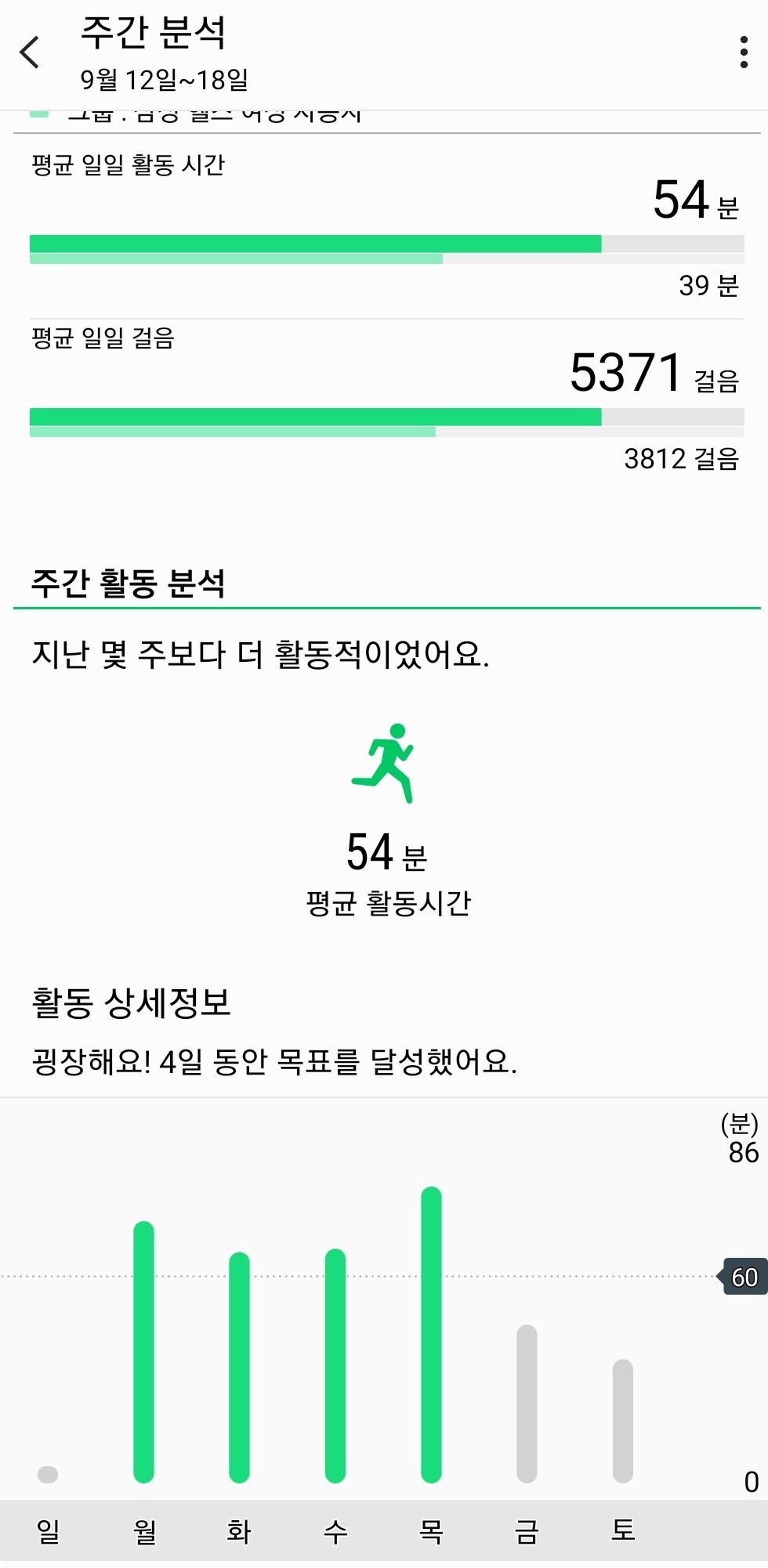Image resolution: width=768 pixels, height=1568 pixels.
Task: Go back from the 주간 분석 screen
Action: click(30, 52)
